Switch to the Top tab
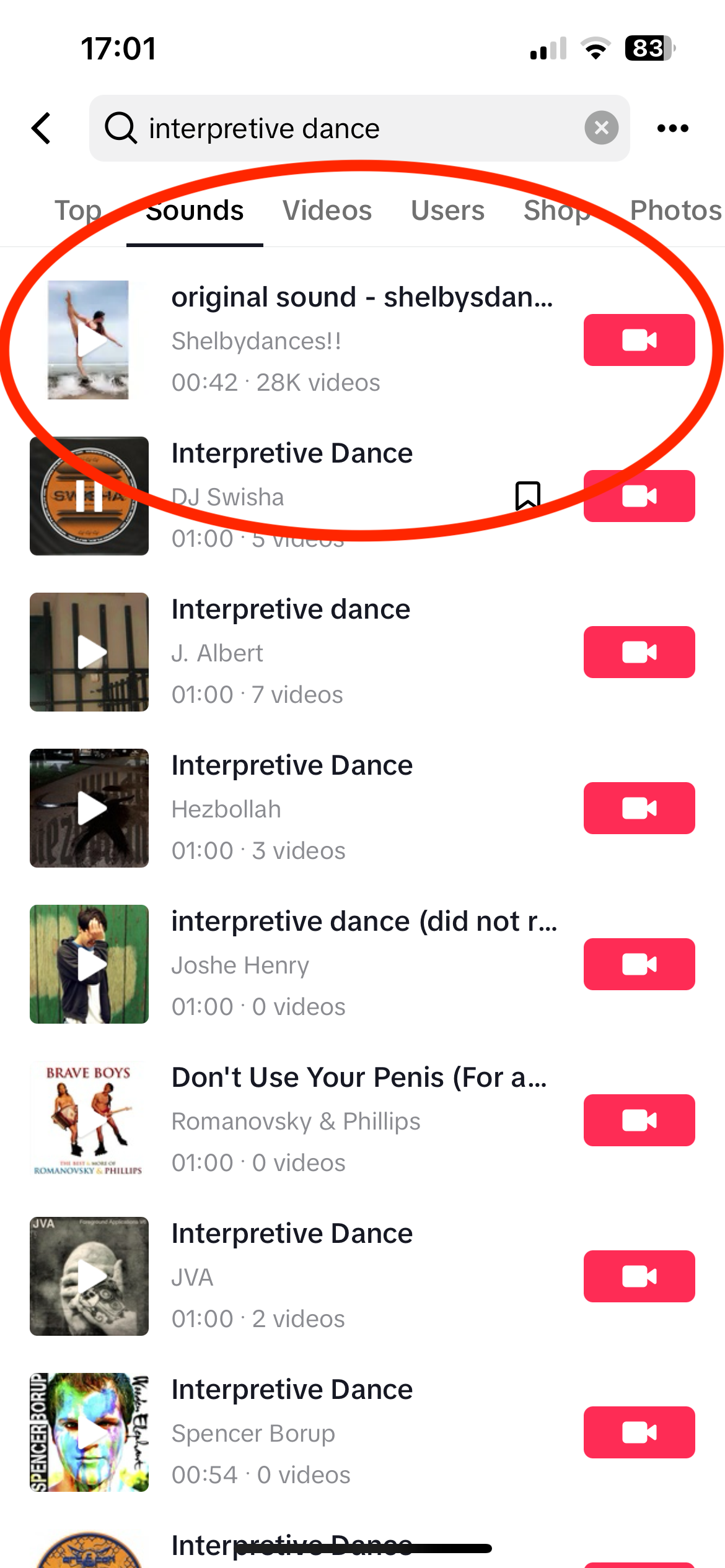725x1568 pixels. 77,211
